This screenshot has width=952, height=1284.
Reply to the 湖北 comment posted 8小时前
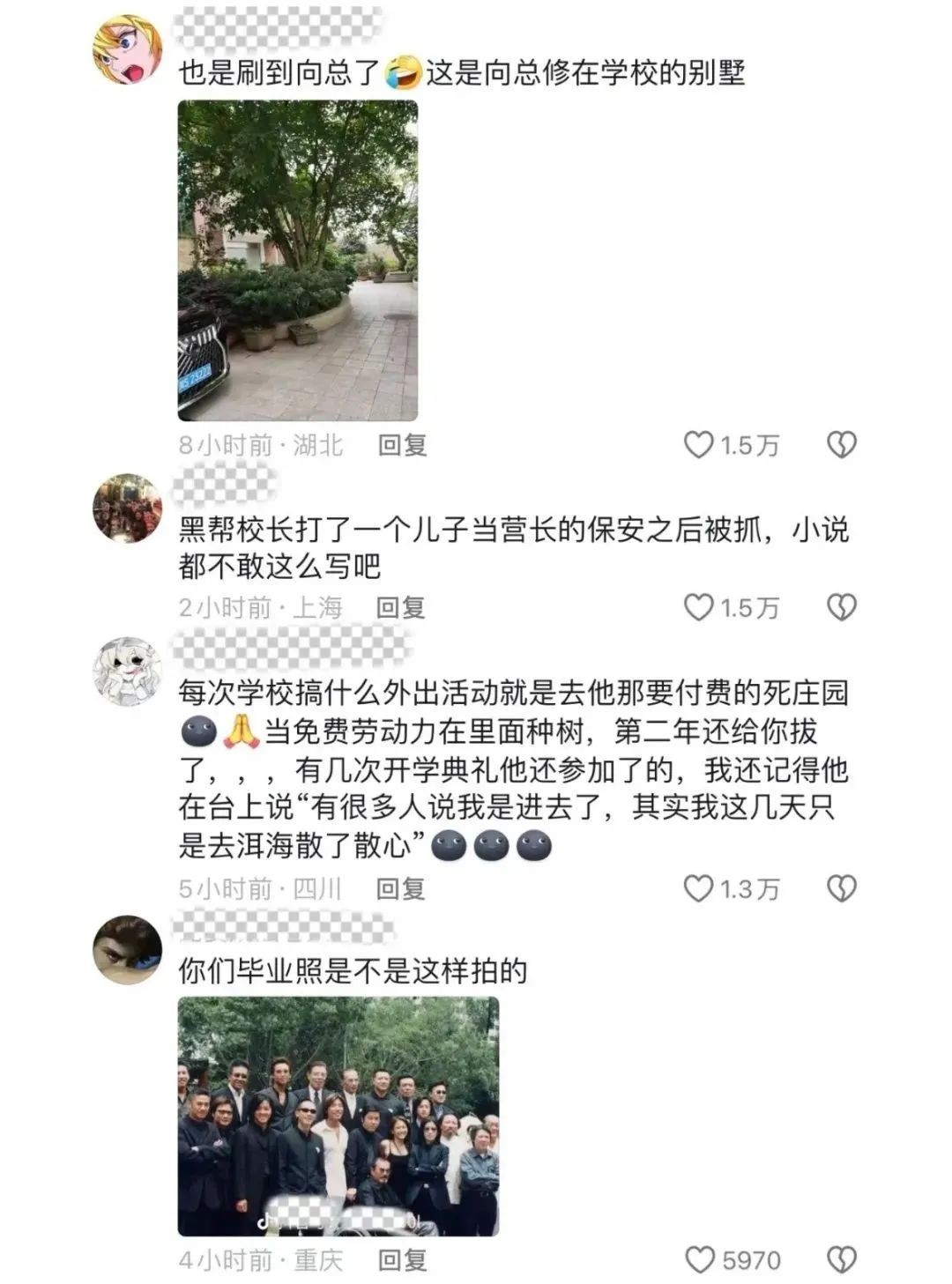click(x=402, y=445)
